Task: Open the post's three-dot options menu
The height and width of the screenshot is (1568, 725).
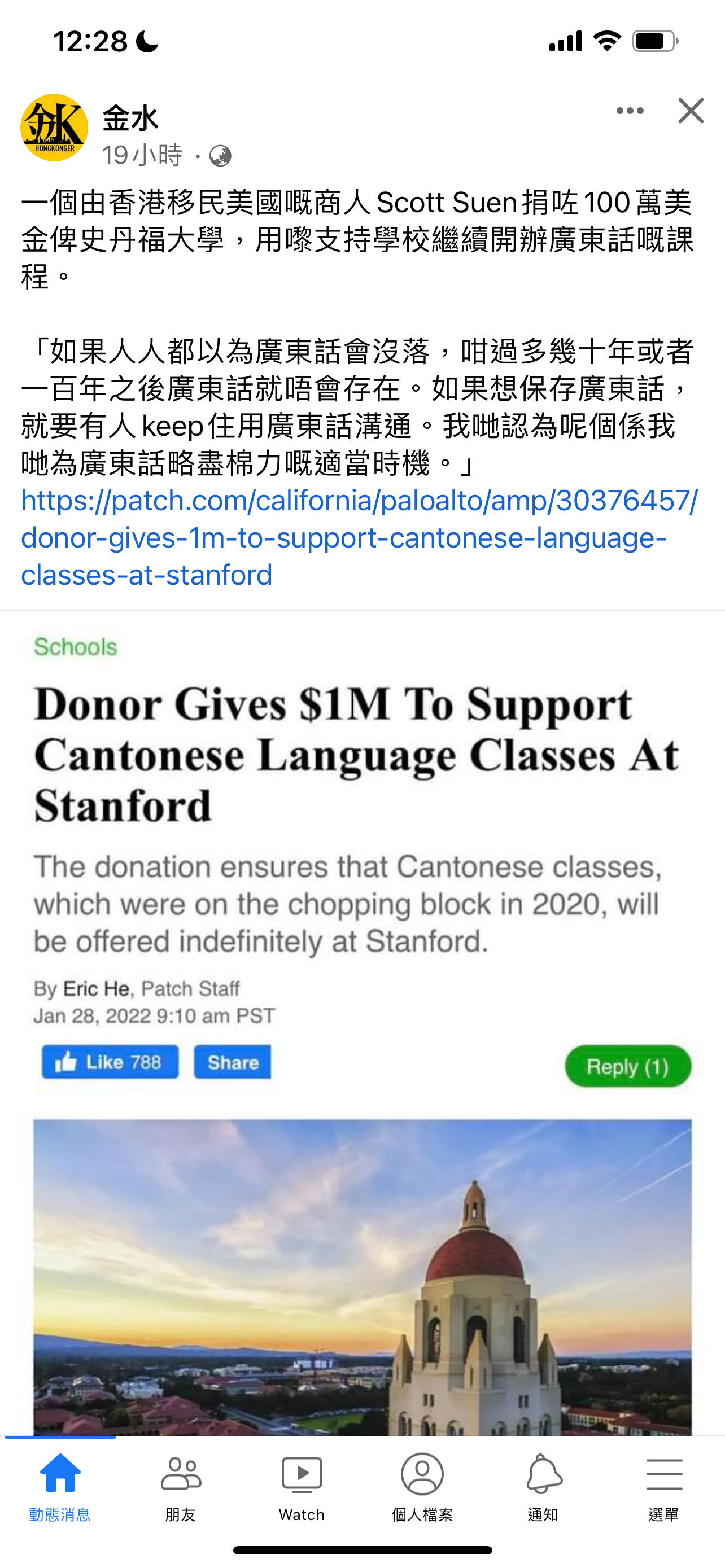Action: click(630, 111)
